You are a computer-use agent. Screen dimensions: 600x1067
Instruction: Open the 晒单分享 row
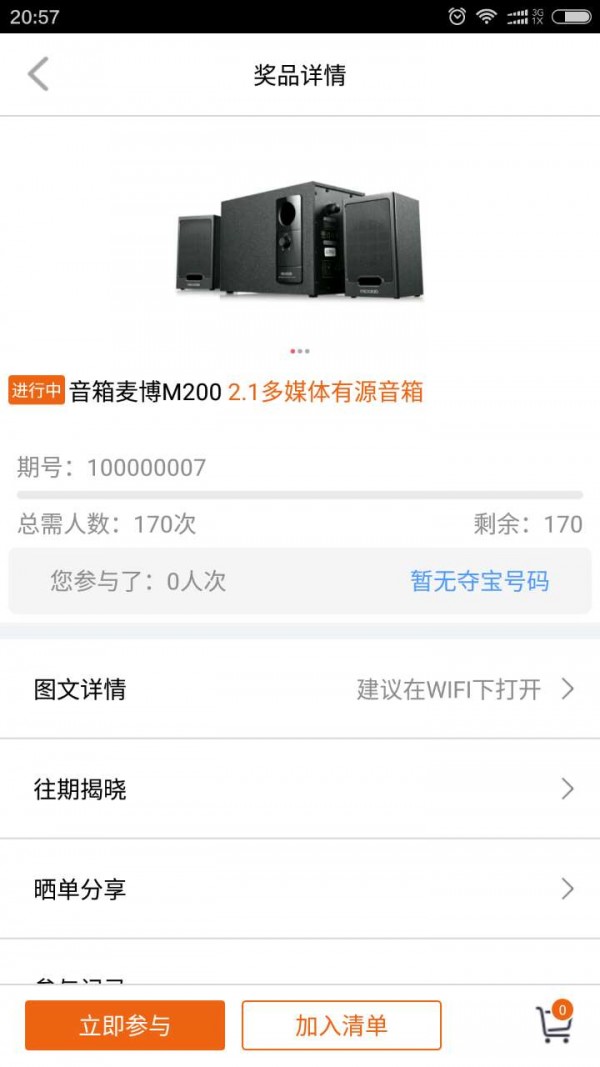[x=300, y=889]
